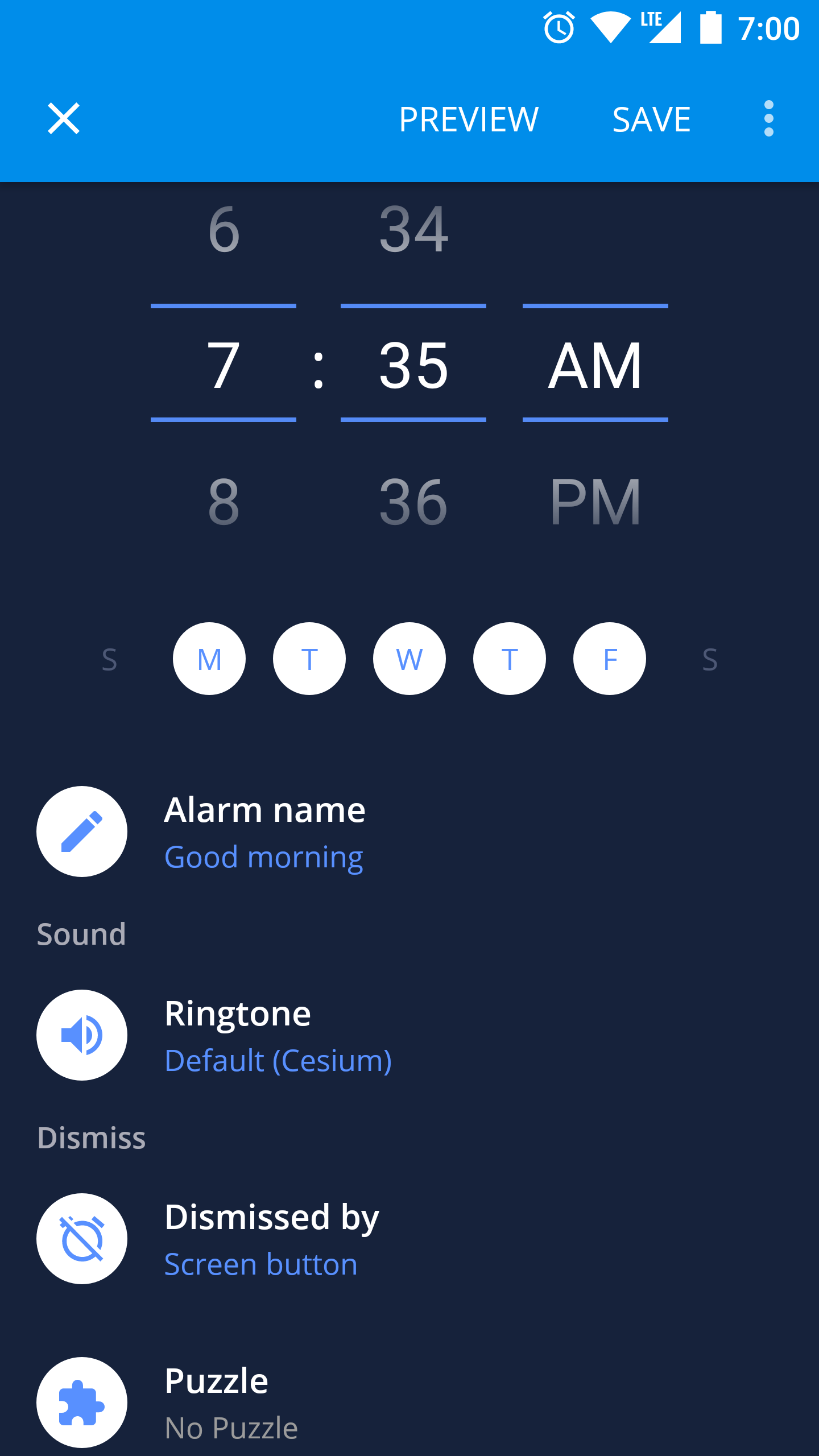This screenshot has height=1456, width=819.
Task: Disable the alarm for Thursday
Action: (x=510, y=659)
